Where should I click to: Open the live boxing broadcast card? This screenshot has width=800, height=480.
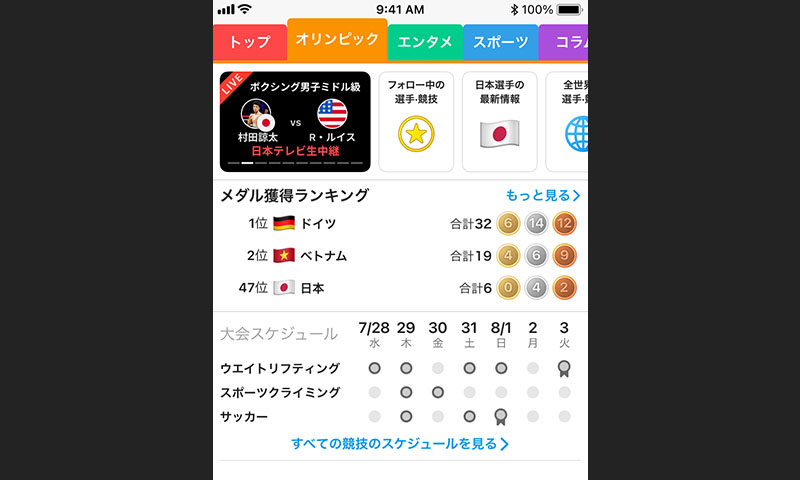coord(295,121)
